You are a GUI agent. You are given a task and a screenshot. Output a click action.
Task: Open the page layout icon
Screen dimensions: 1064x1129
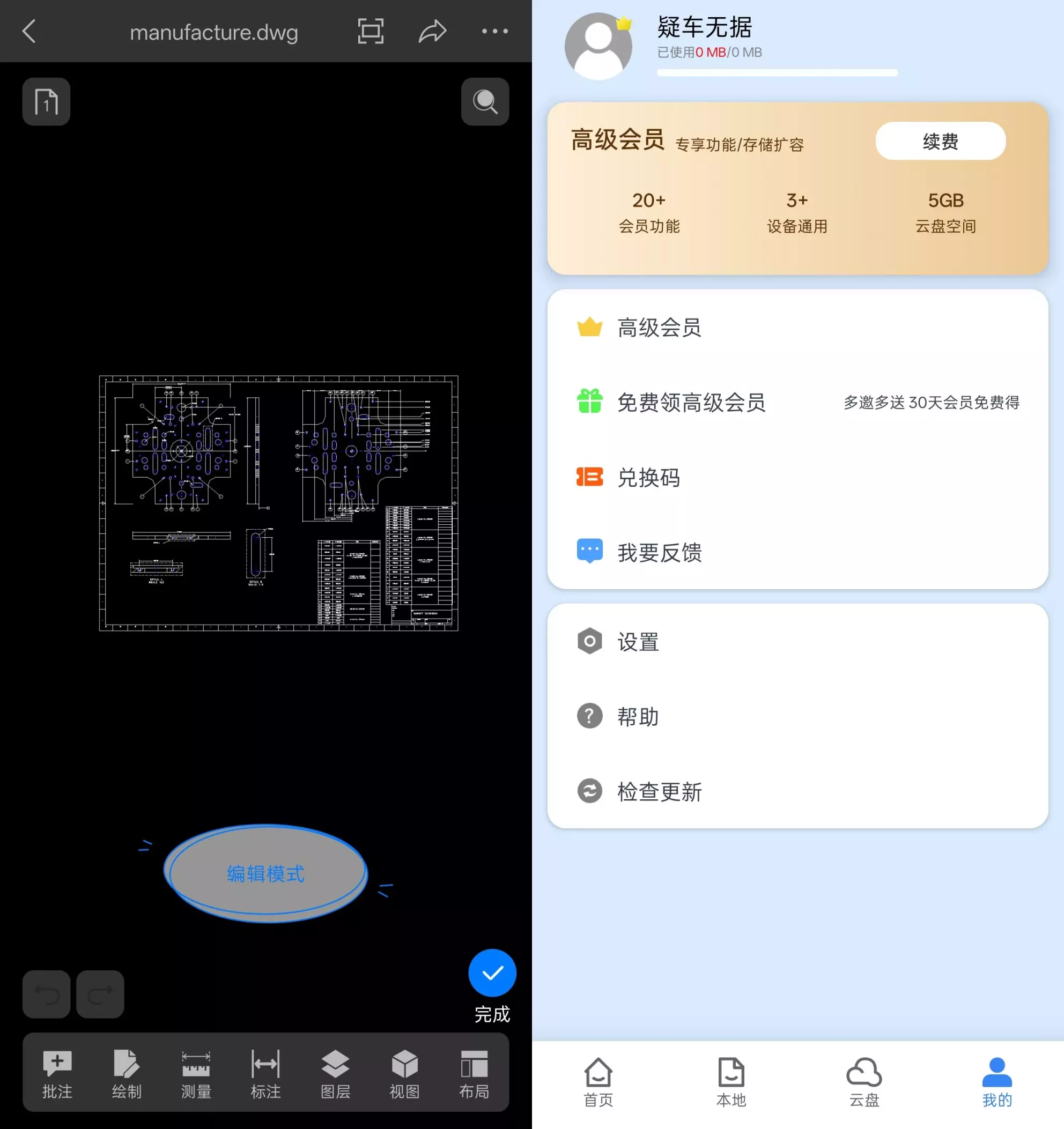(x=46, y=102)
